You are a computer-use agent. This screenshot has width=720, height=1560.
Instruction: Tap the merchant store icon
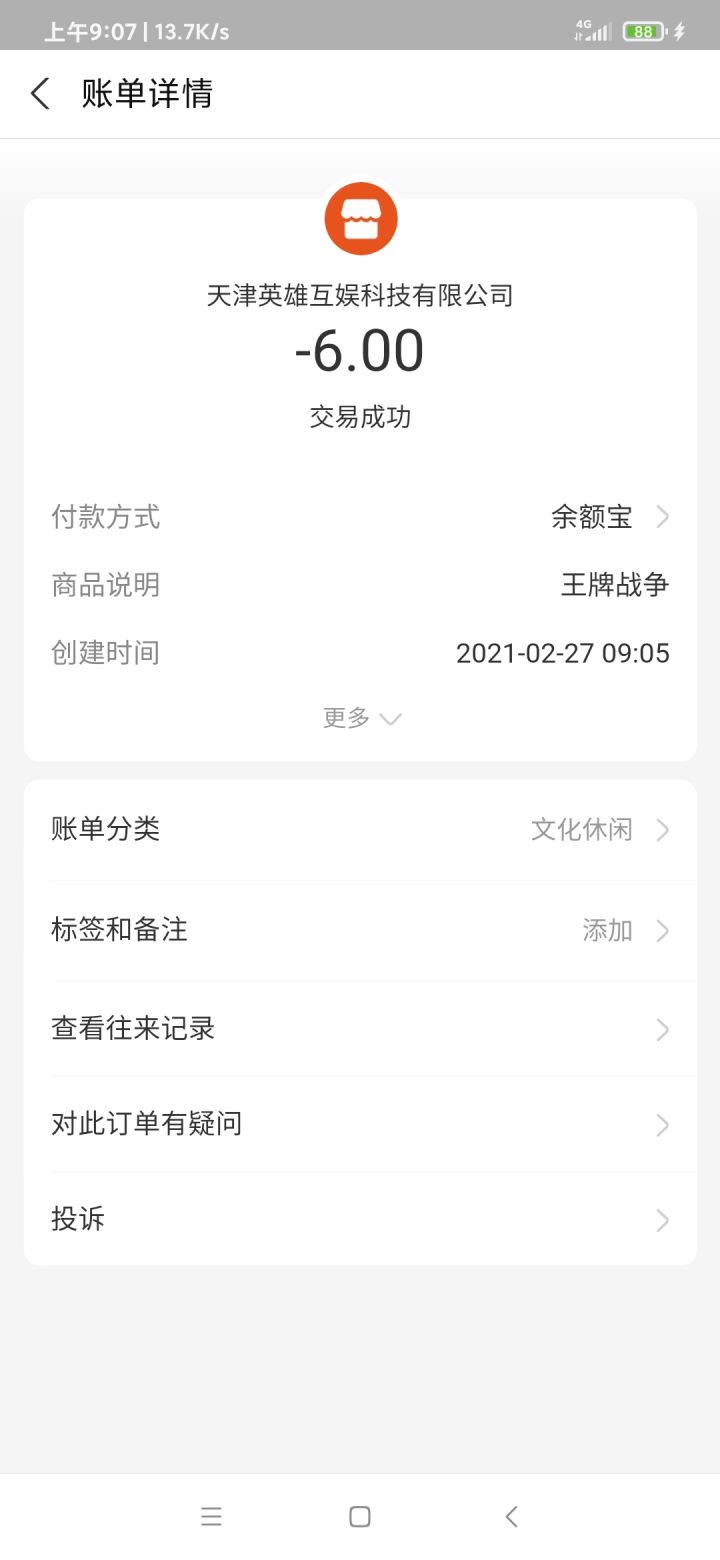click(x=361, y=219)
